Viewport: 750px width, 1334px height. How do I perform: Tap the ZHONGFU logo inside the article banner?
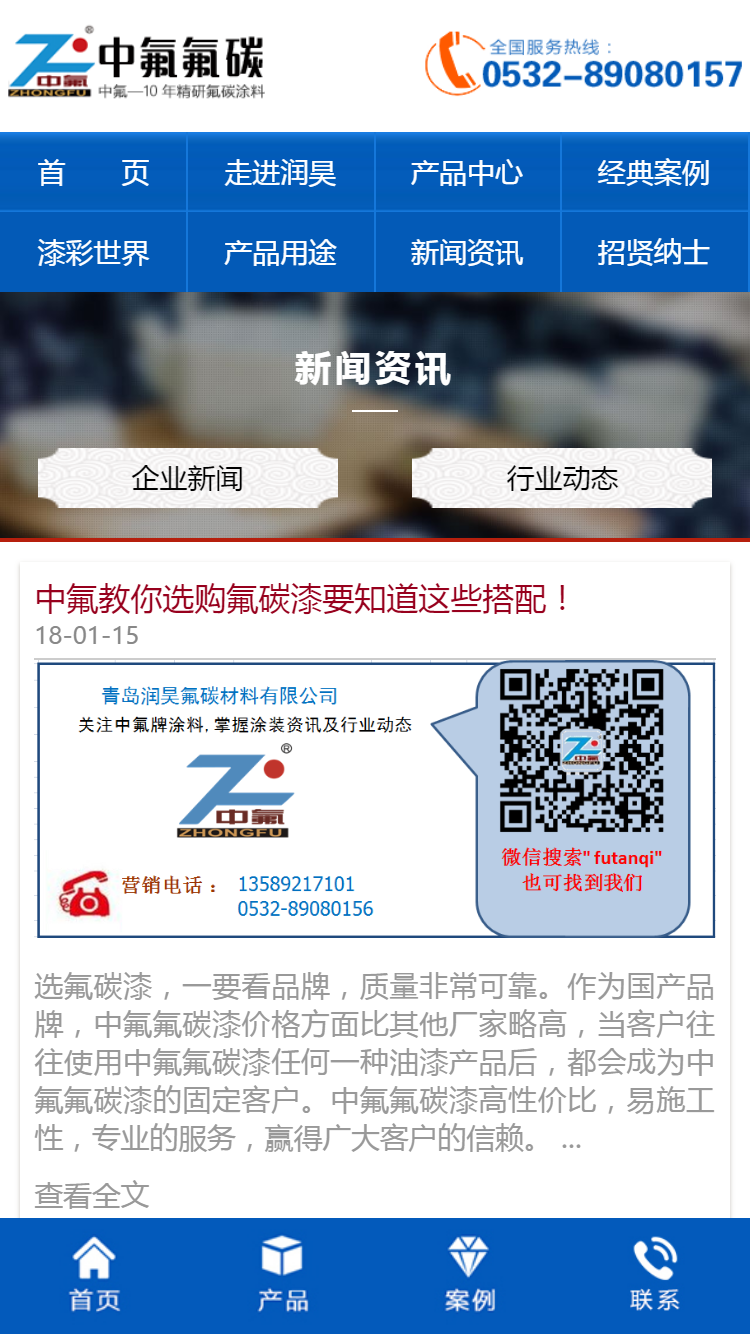(x=235, y=791)
